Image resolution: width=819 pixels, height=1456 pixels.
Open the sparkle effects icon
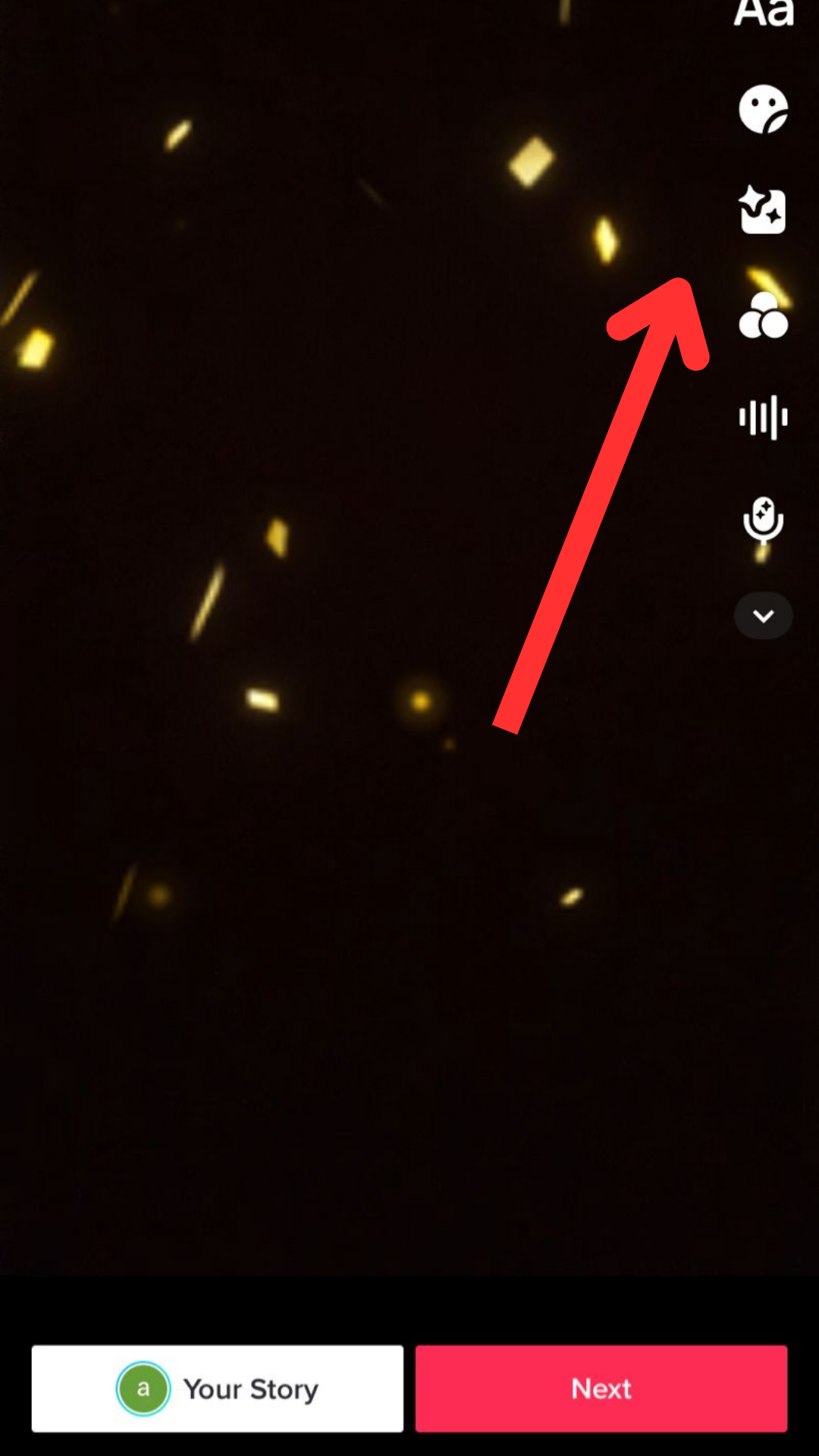[x=764, y=210]
